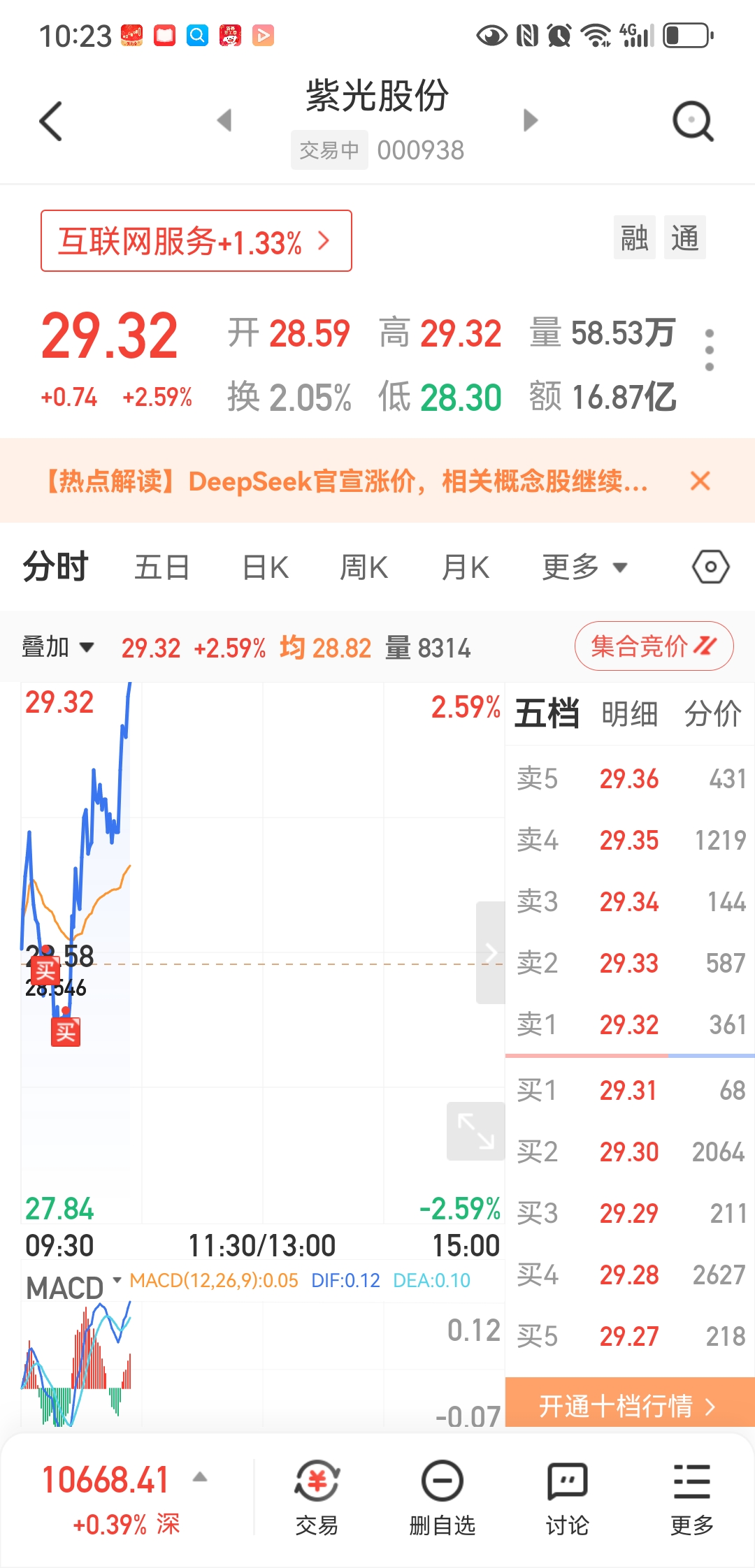Screen dimensions: 755x1568
Task: Open the search icon at top right
Action: point(692,121)
